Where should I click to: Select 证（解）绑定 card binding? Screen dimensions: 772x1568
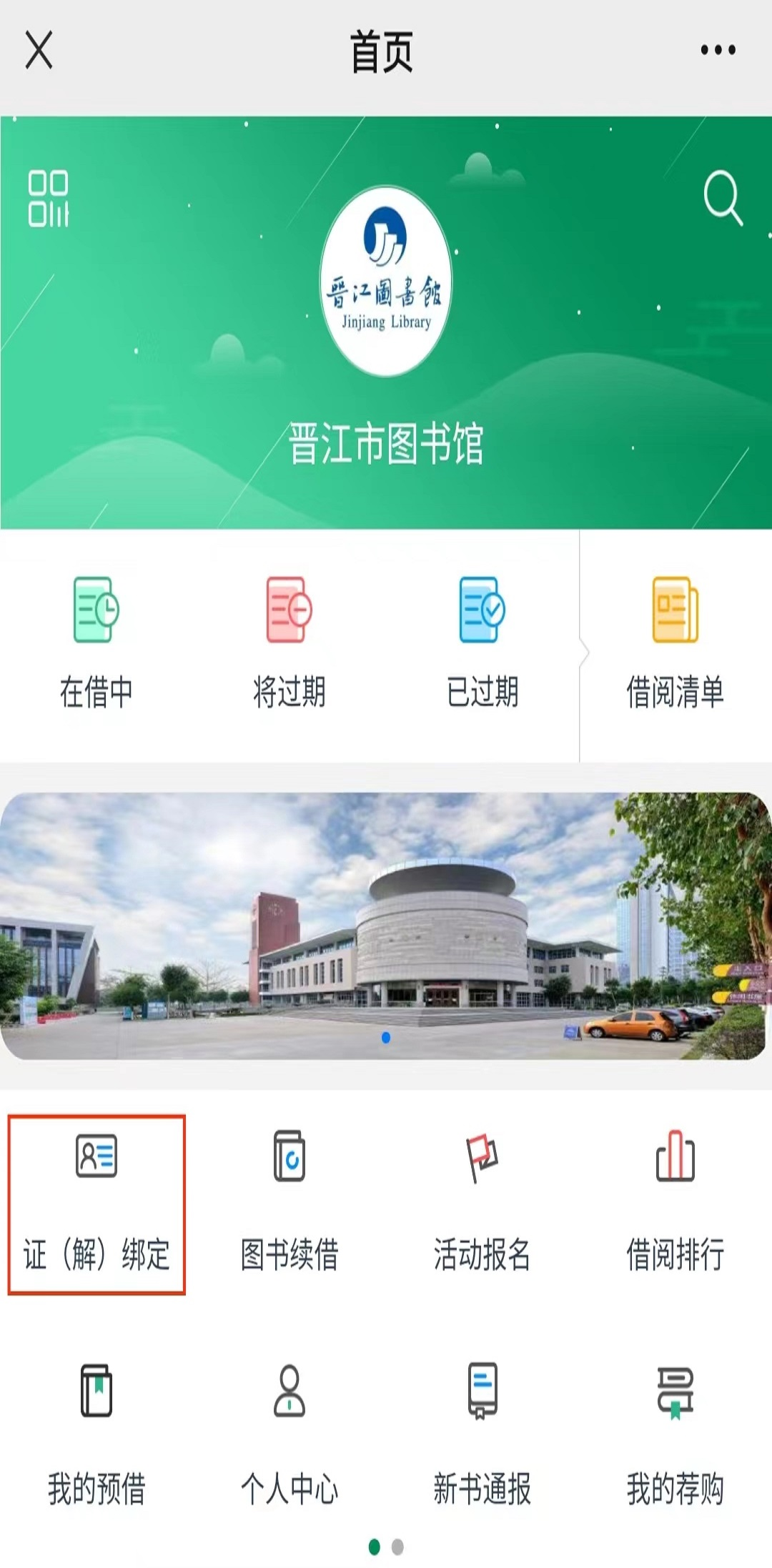pyautogui.click(x=96, y=1204)
